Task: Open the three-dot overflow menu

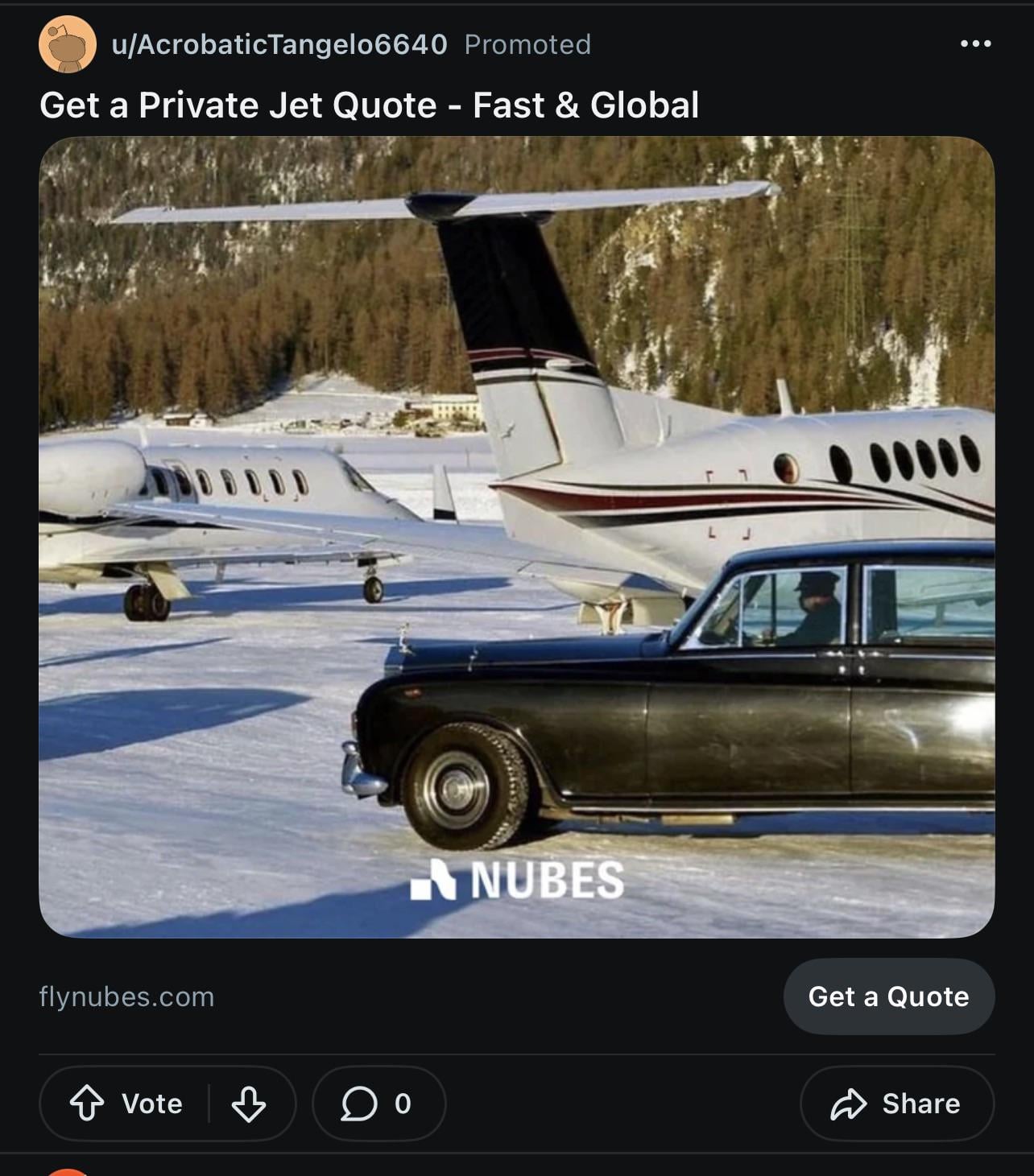Action: tap(975, 43)
